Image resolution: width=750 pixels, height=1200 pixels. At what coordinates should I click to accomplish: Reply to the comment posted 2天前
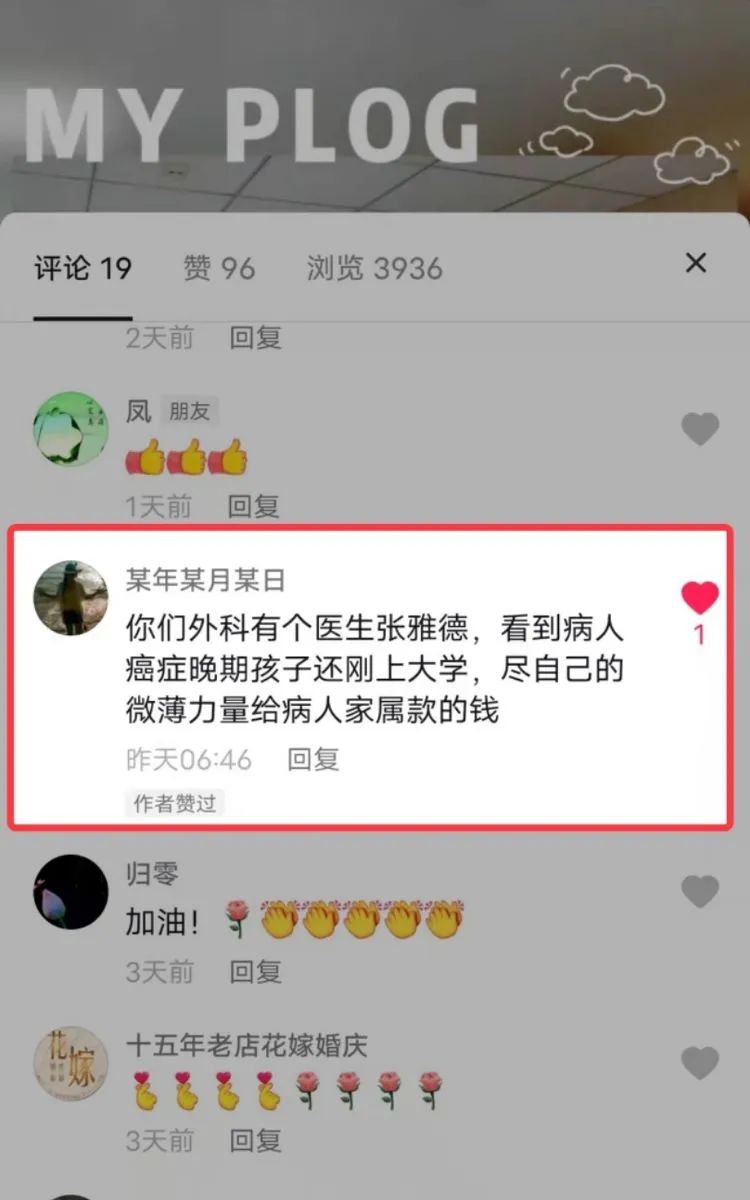point(255,338)
